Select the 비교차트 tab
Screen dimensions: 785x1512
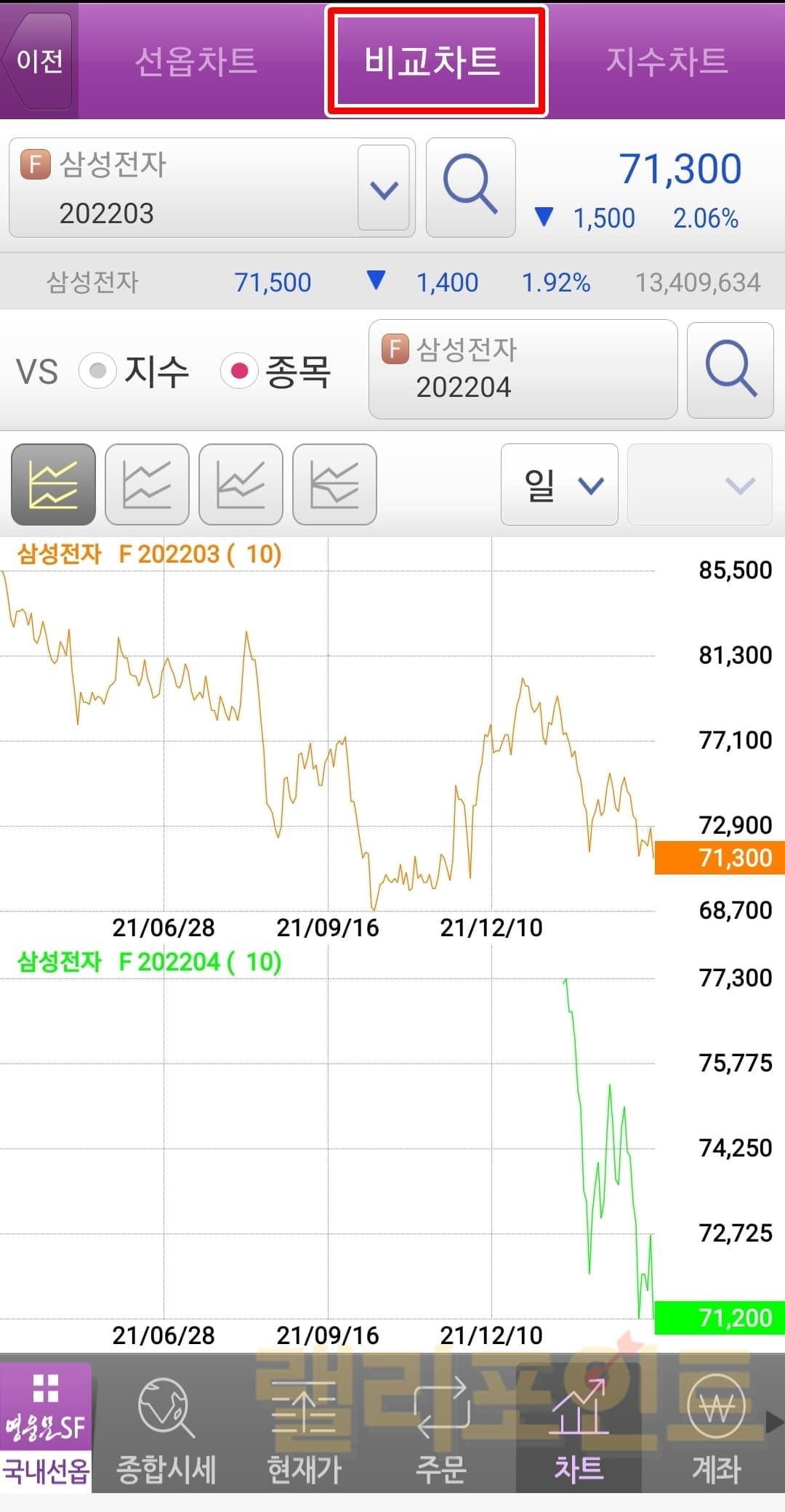[x=435, y=61]
